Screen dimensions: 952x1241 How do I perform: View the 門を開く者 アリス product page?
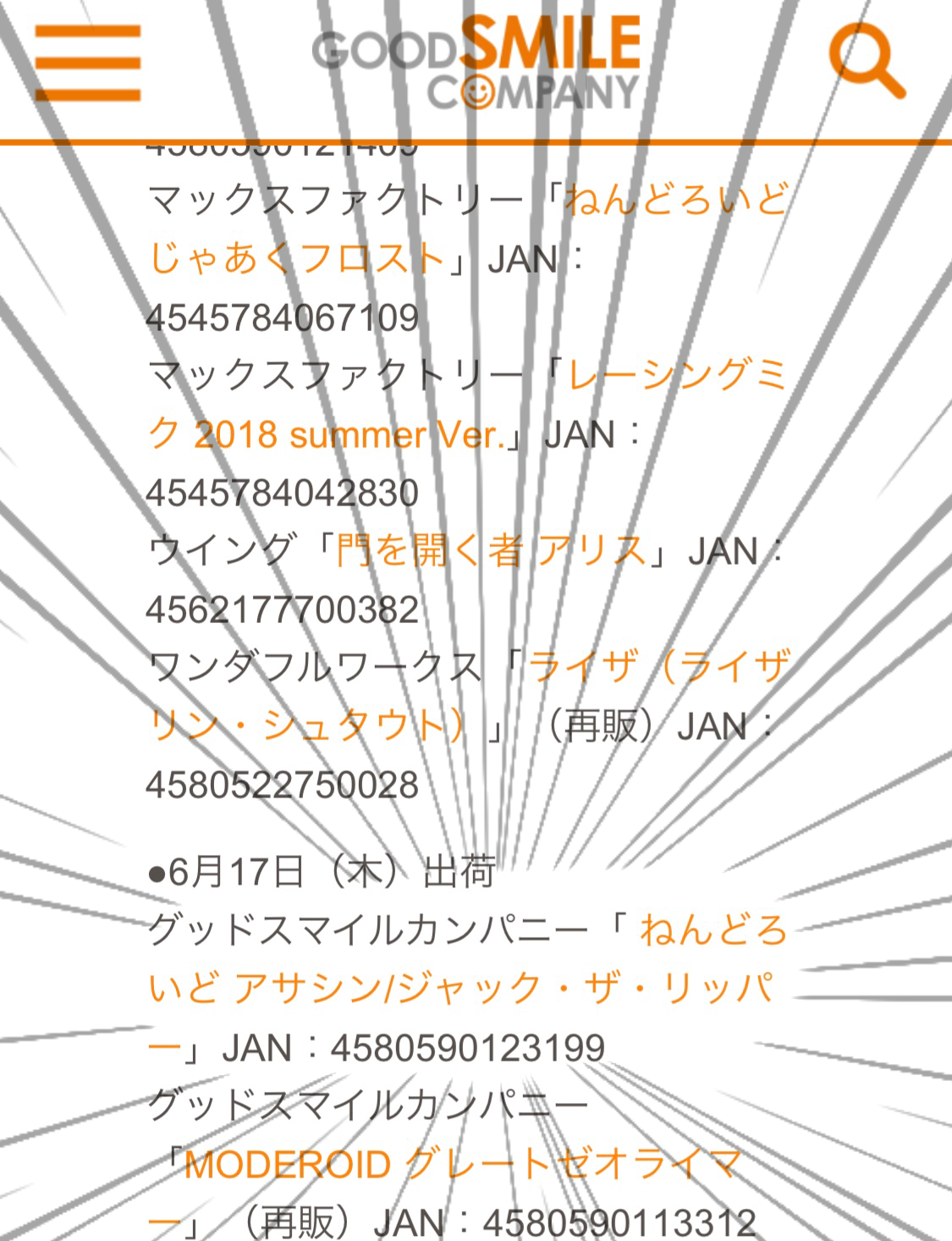[x=491, y=551]
